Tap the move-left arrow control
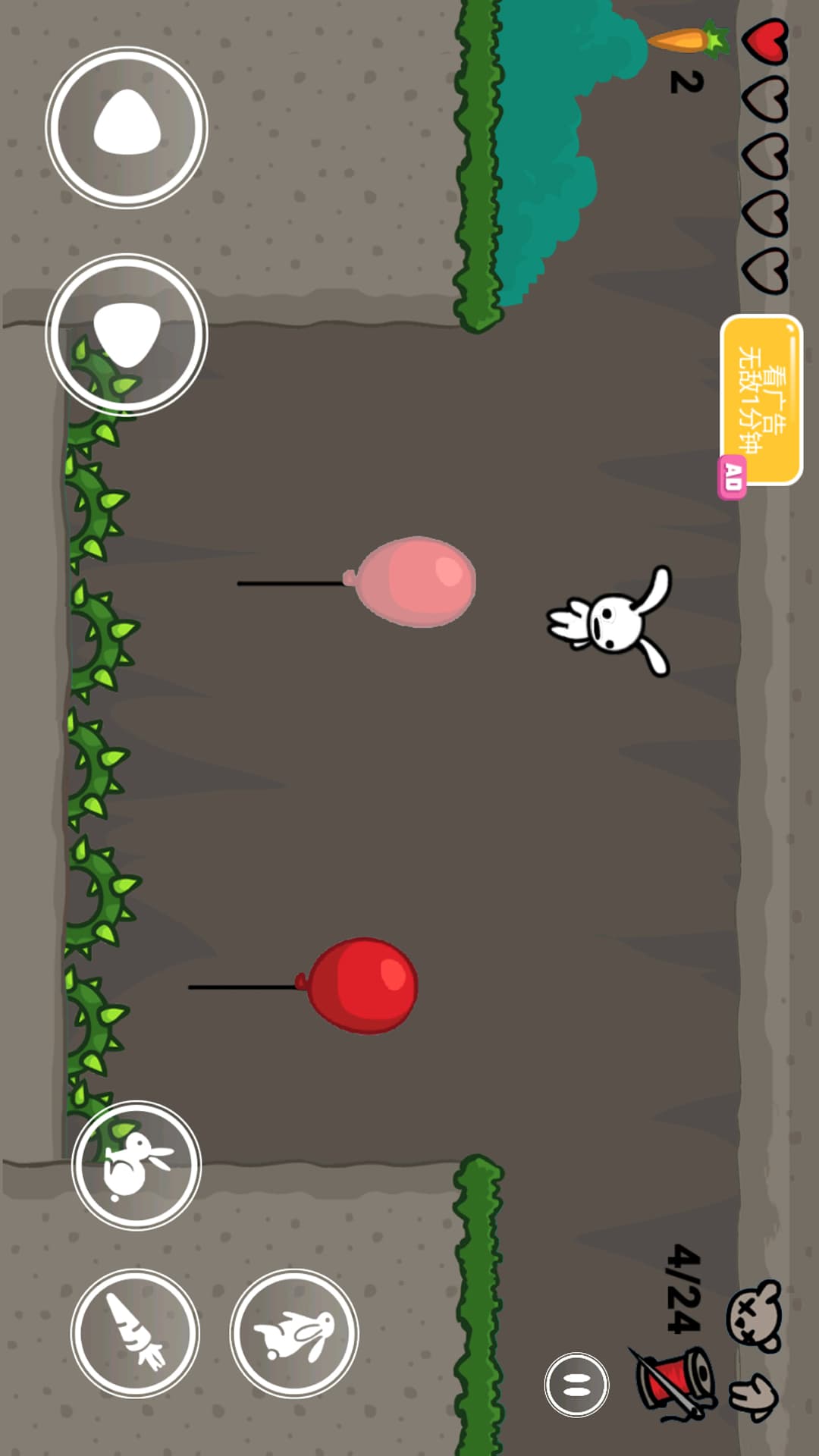The image size is (819, 1456). [127, 127]
